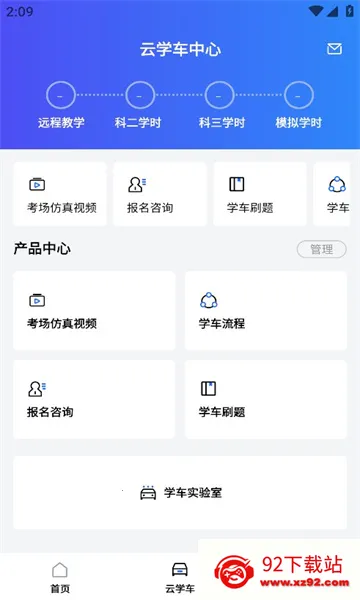Image resolution: width=360 pixels, height=600 pixels.
Task: Check 科三学时 hours
Action: click(219, 95)
